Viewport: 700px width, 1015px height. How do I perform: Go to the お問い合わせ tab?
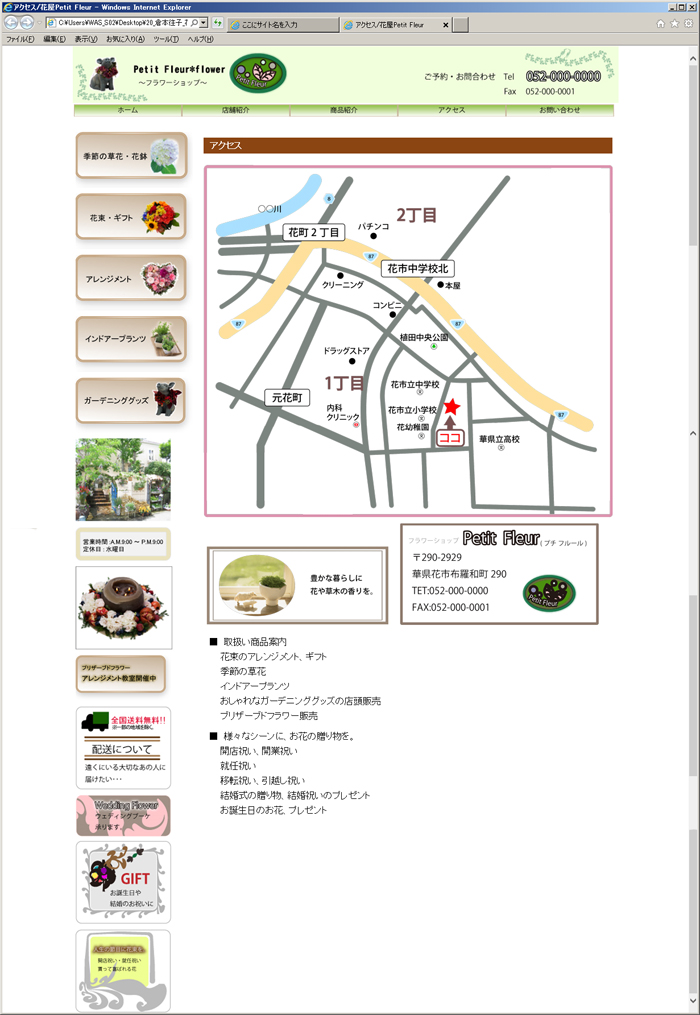(559, 110)
